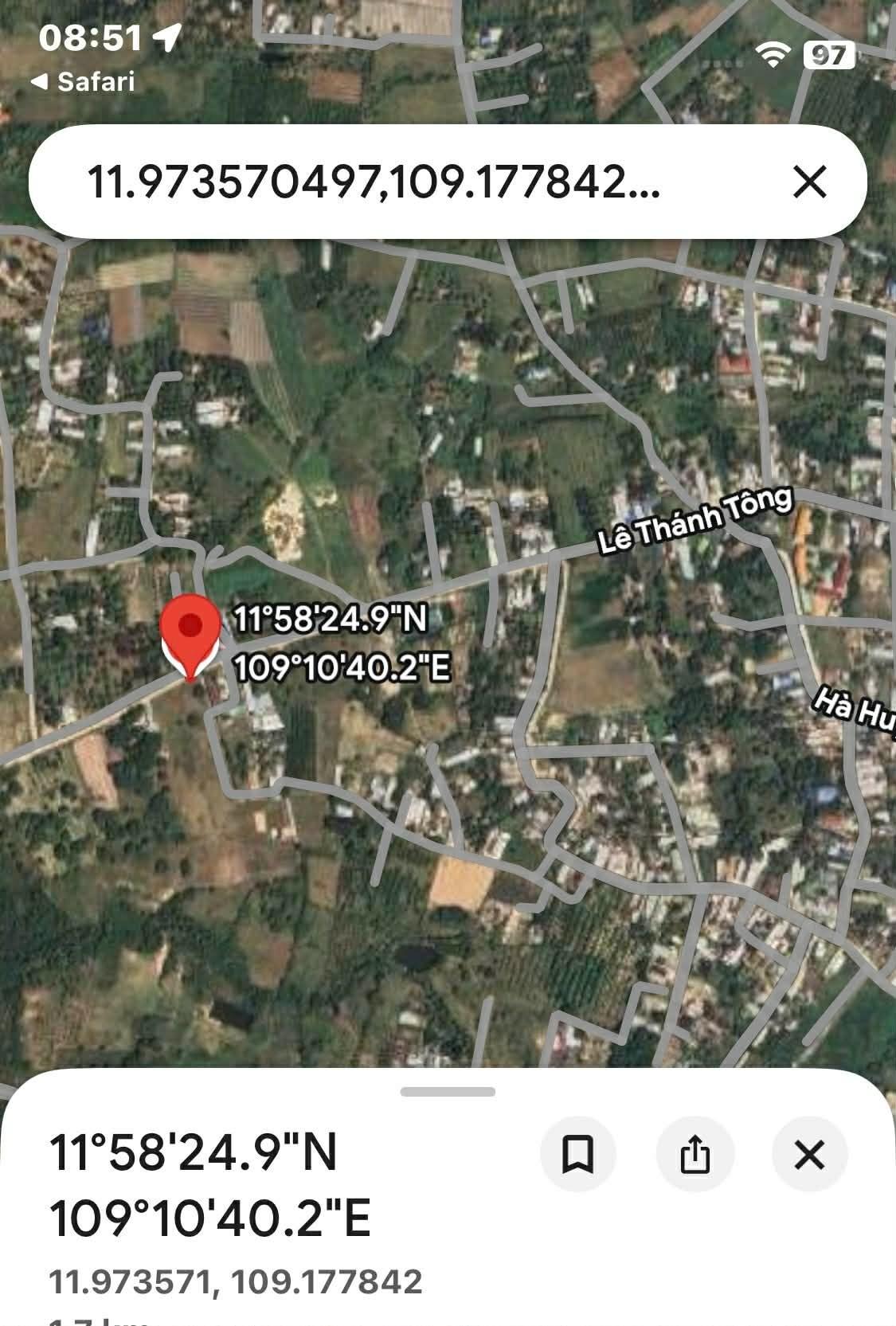896x1326 pixels.
Task: Clear the coordinates in the search bar
Action: click(x=810, y=182)
